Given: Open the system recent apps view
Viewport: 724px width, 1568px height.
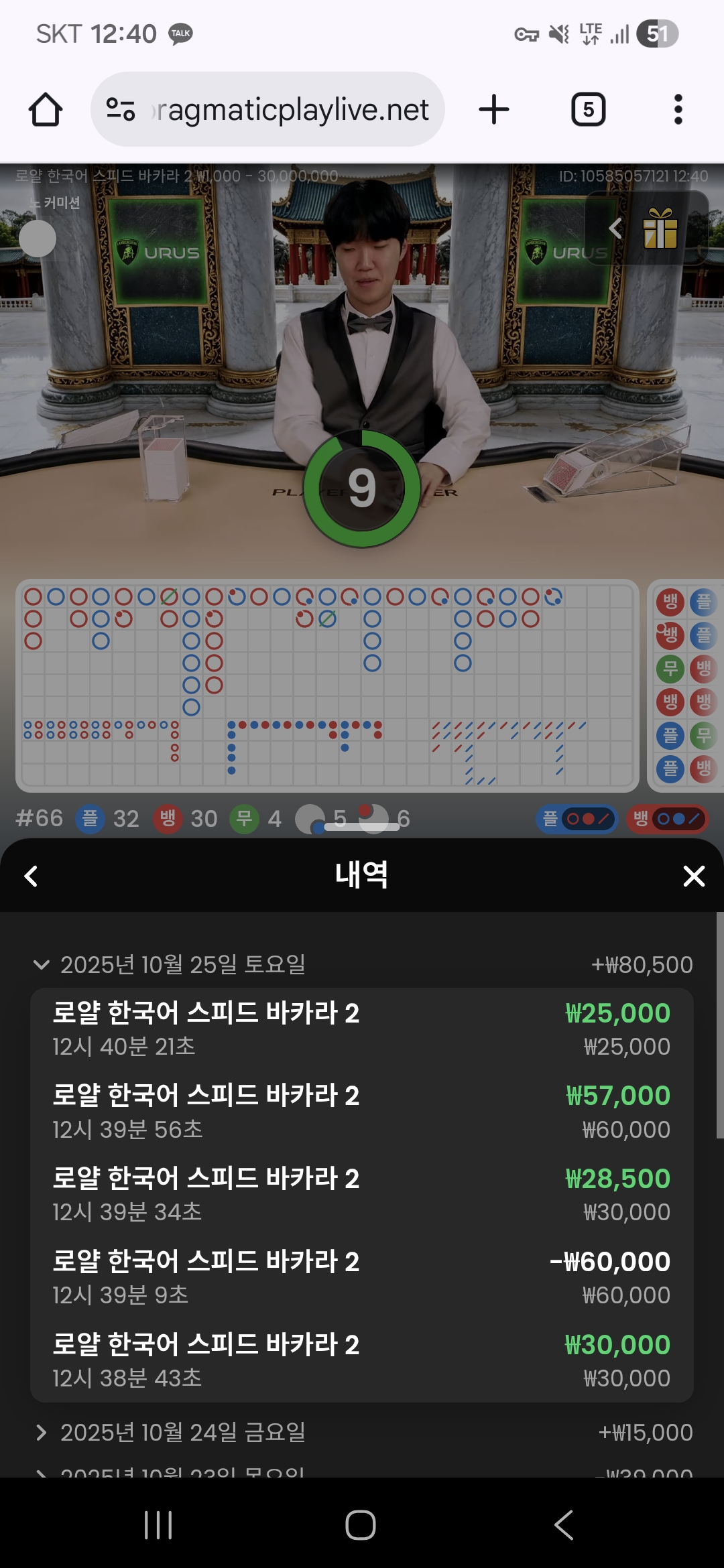Looking at the screenshot, I should tap(158, 1525).
